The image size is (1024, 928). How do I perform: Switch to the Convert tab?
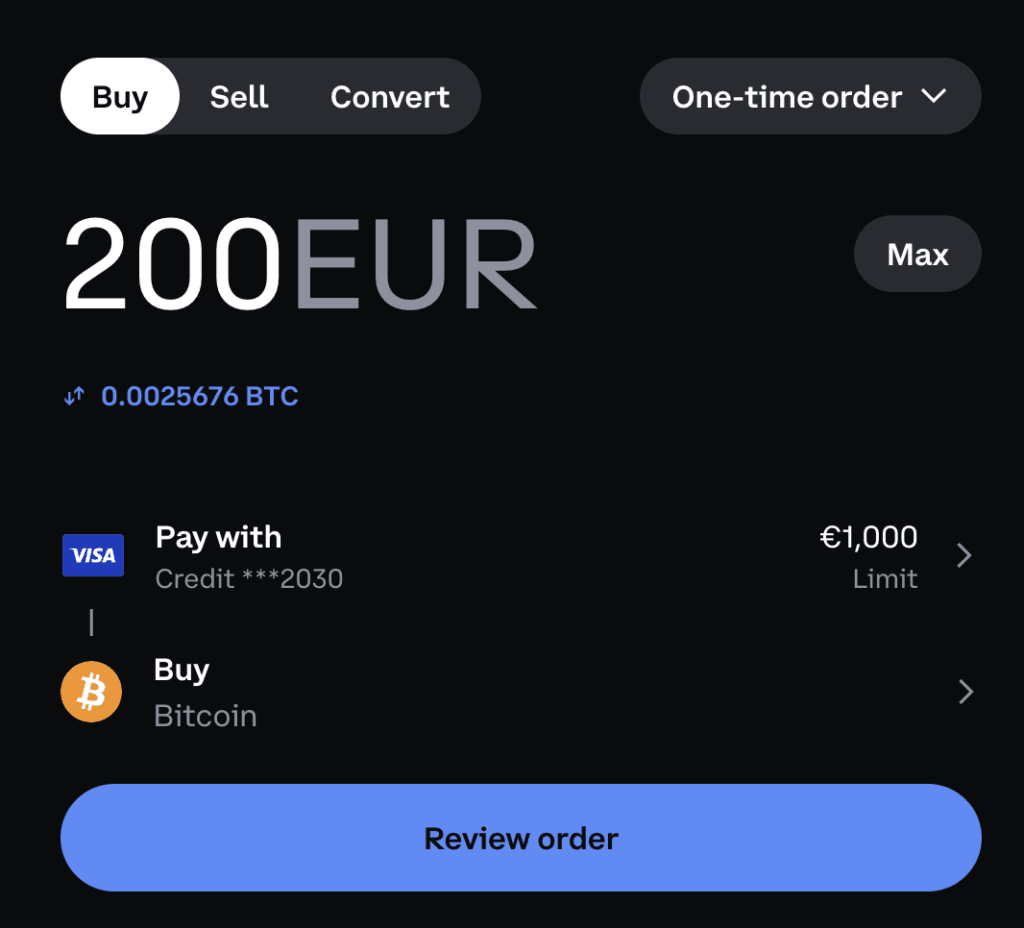(390, 97)
